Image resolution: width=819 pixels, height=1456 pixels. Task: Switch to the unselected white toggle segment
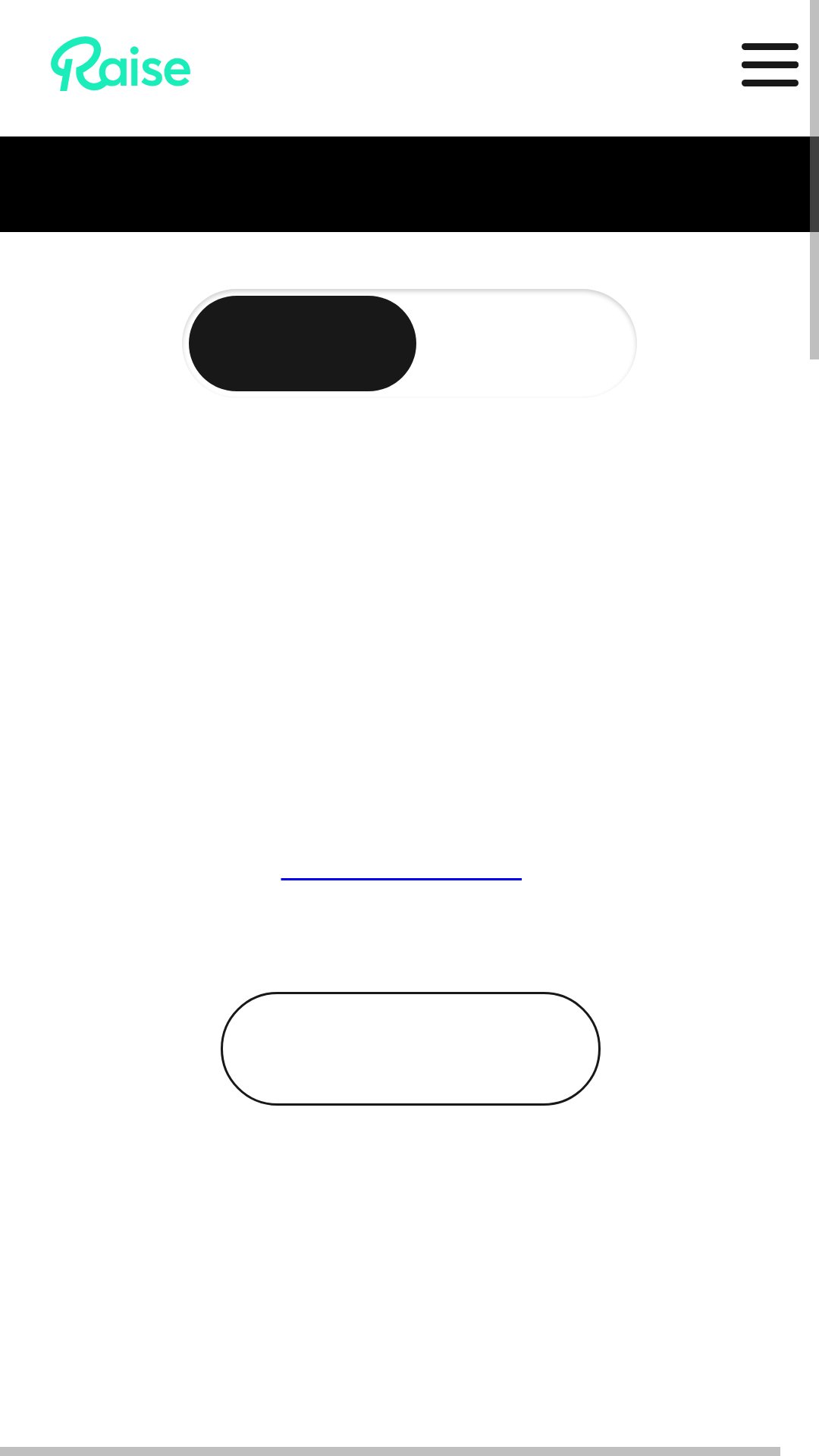point(523,344)
